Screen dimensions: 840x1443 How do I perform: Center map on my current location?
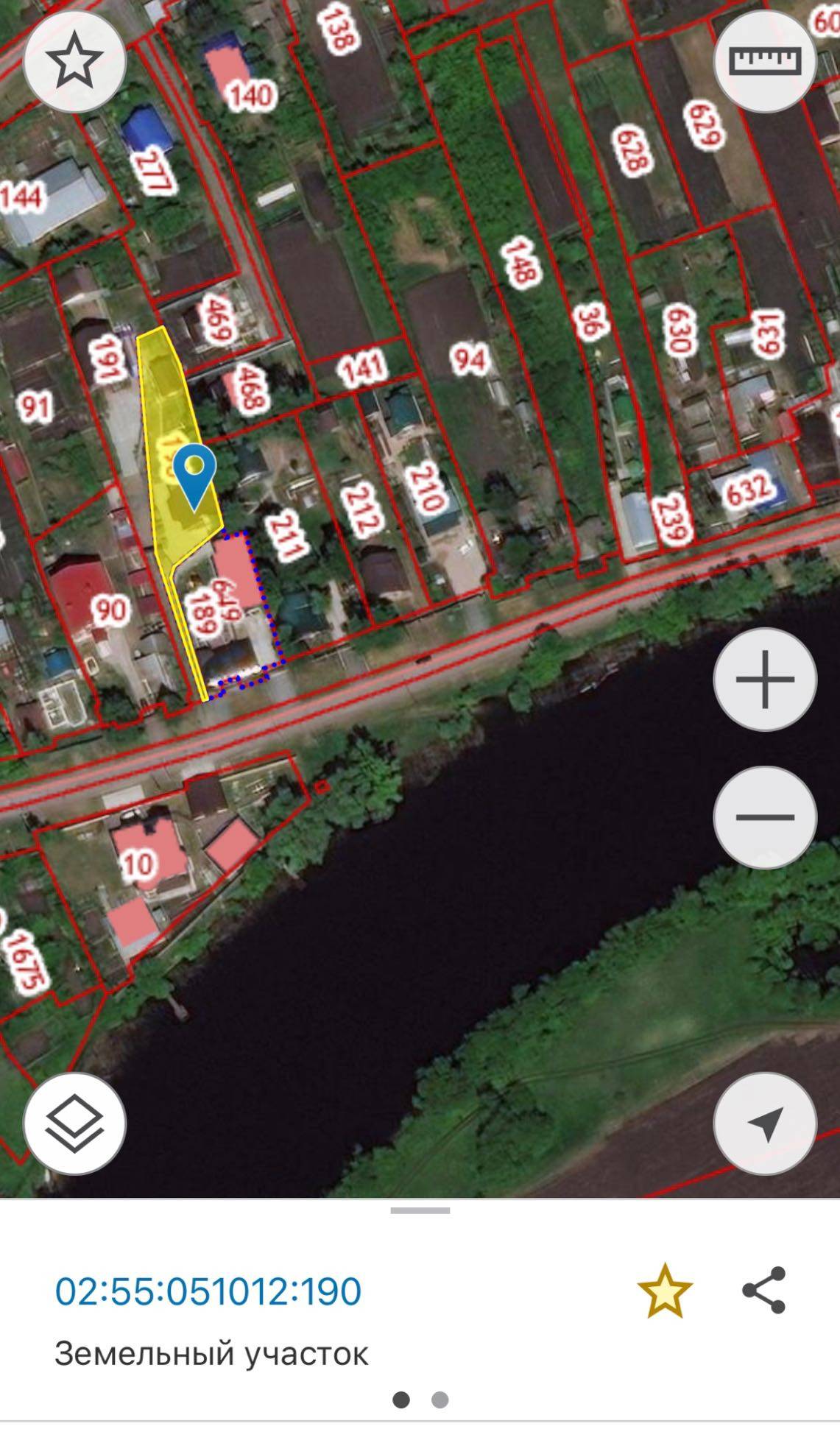(x=765, y=1123)
